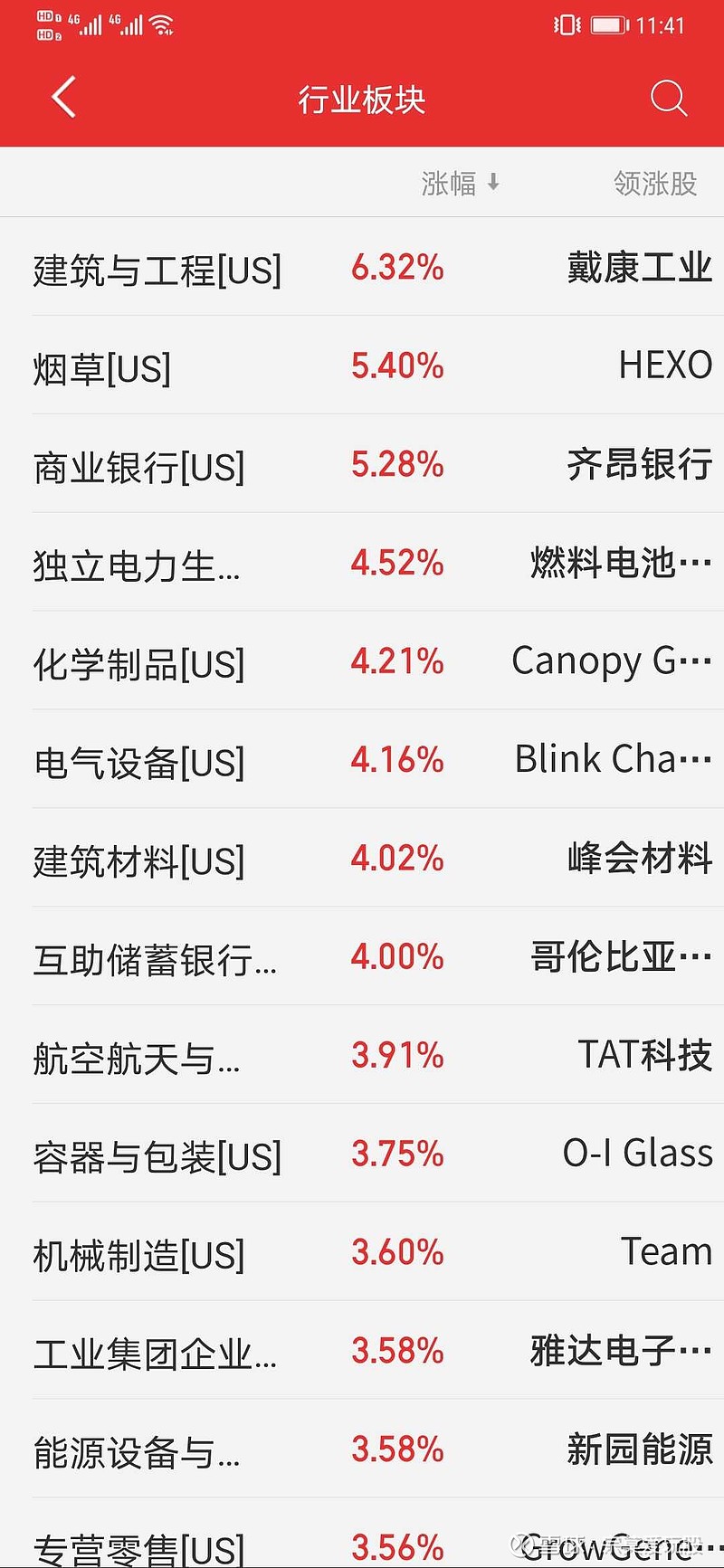724x1568 pixels.
Task: Switch sorting to the 领涨股 column
Action: point(654,183)
